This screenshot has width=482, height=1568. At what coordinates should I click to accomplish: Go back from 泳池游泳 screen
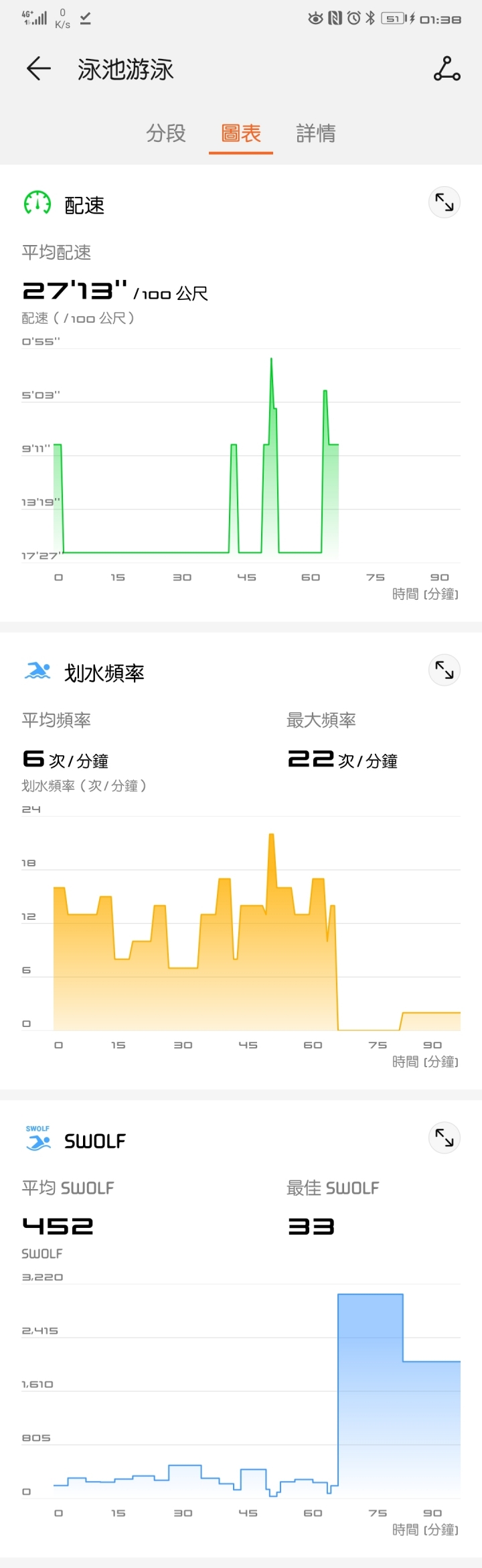tap(38, 69)
